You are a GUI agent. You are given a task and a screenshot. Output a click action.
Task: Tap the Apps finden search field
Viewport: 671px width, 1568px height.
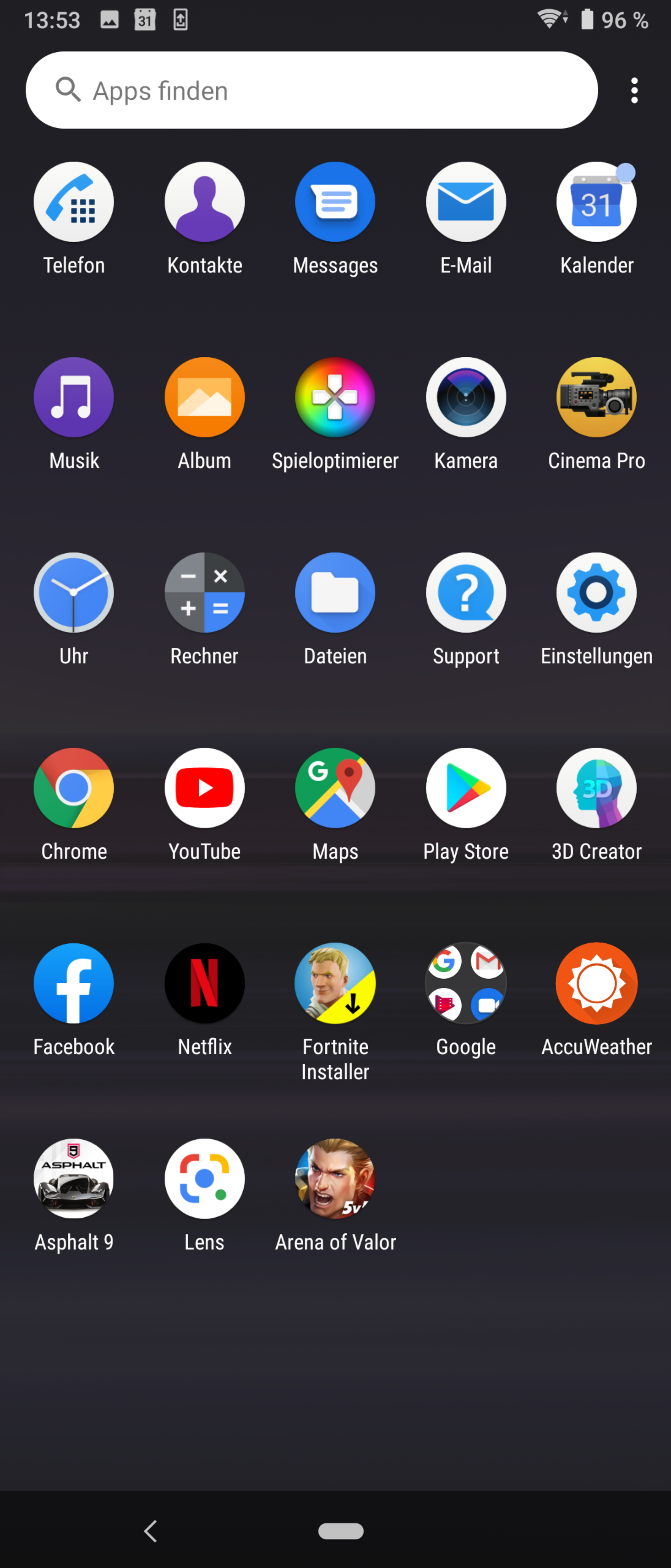[311, 90]
